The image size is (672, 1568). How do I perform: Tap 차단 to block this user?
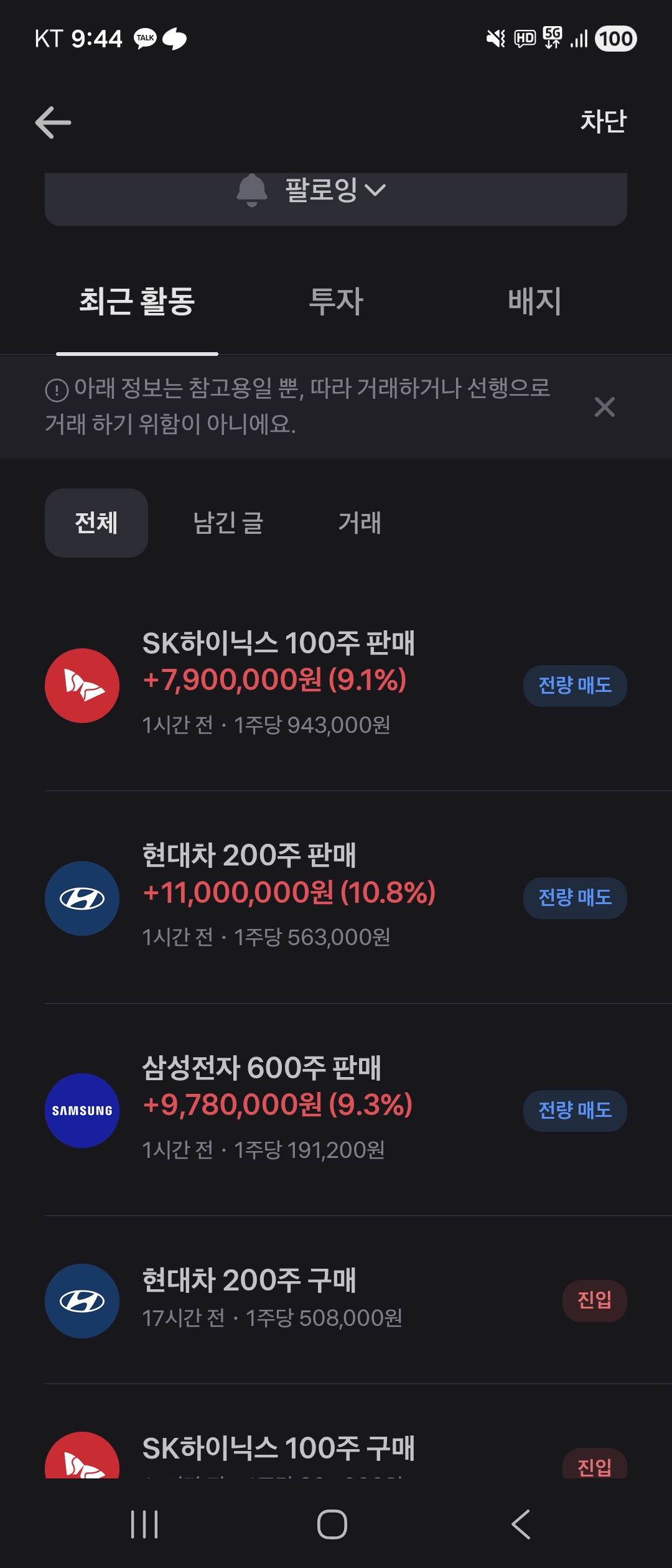pos(602,121)
